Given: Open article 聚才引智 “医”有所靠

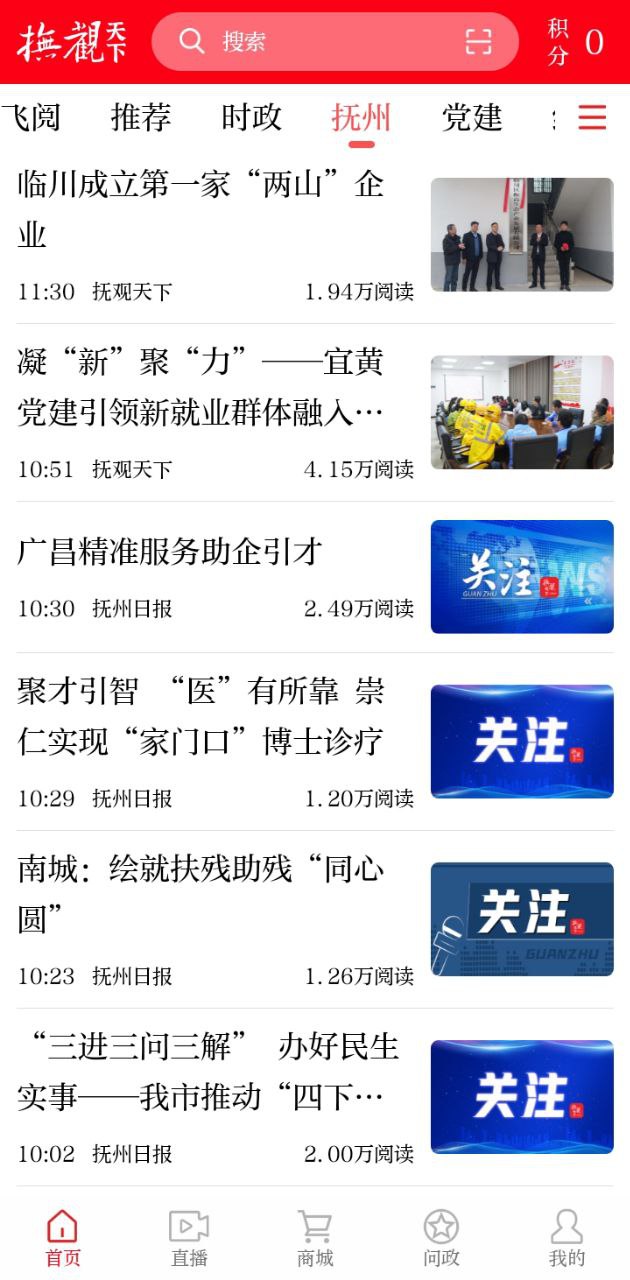Looking at the screenshot, I should 215,717.
